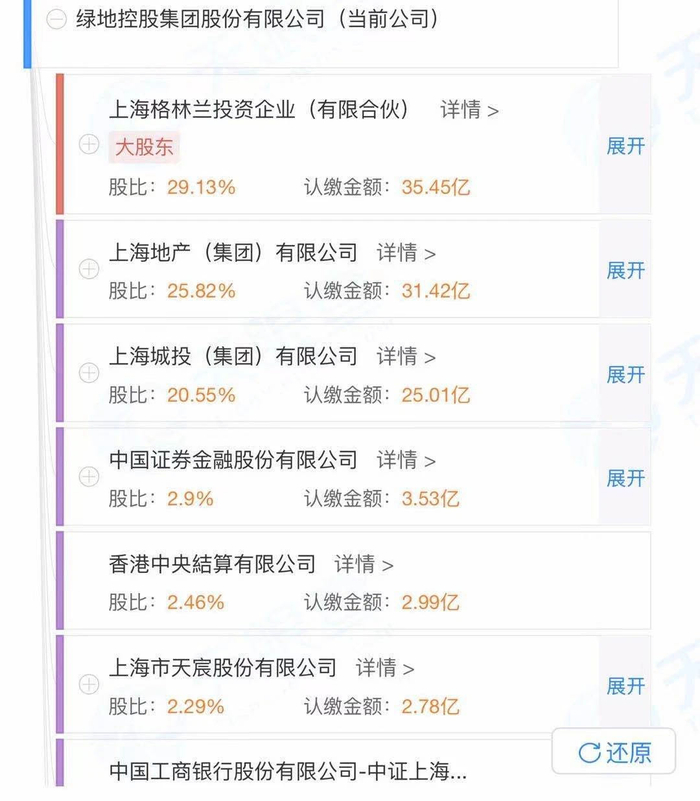Expand 上海城投（集团）有限公司 with 展开
Screen dimensions: 700x801
[626, 374]
